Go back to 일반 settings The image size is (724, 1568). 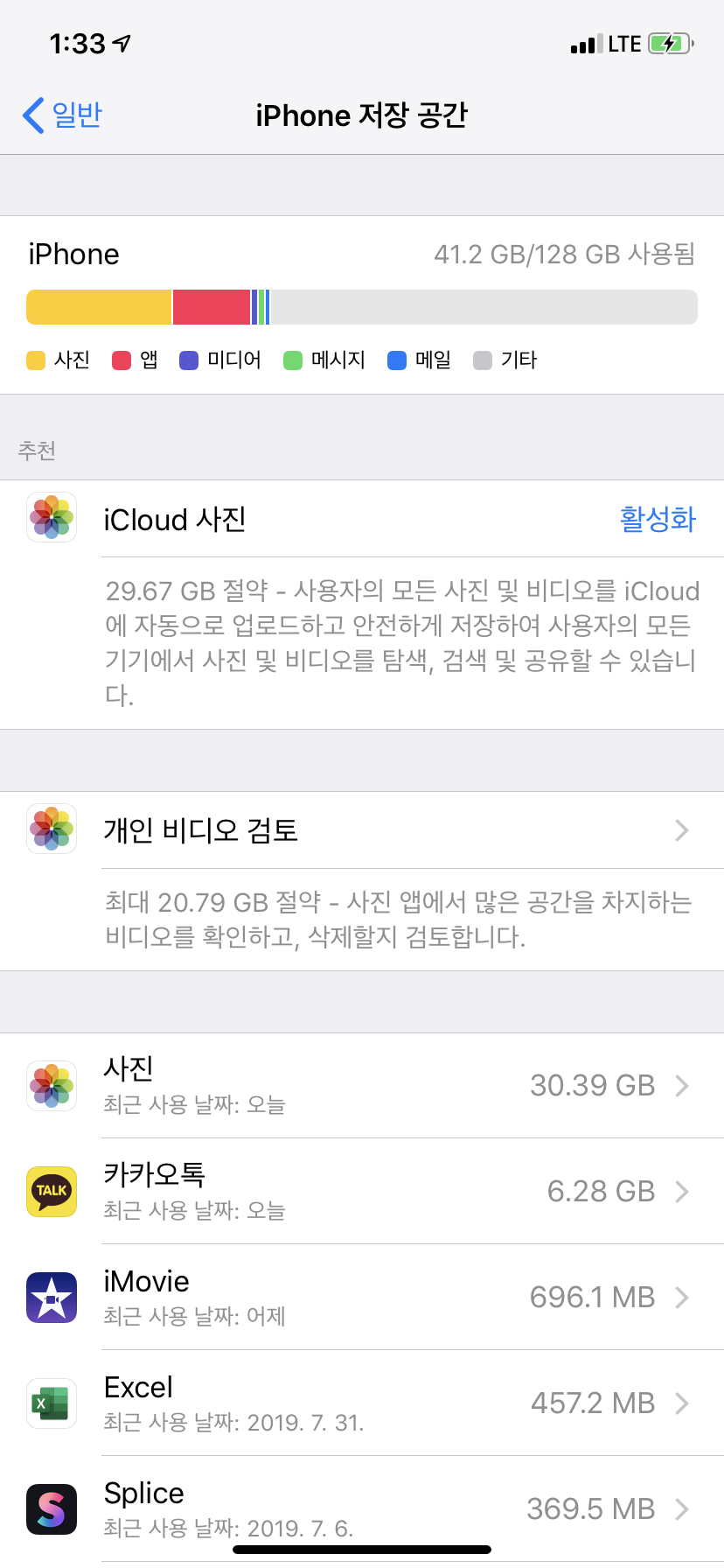tap(63, 115)
